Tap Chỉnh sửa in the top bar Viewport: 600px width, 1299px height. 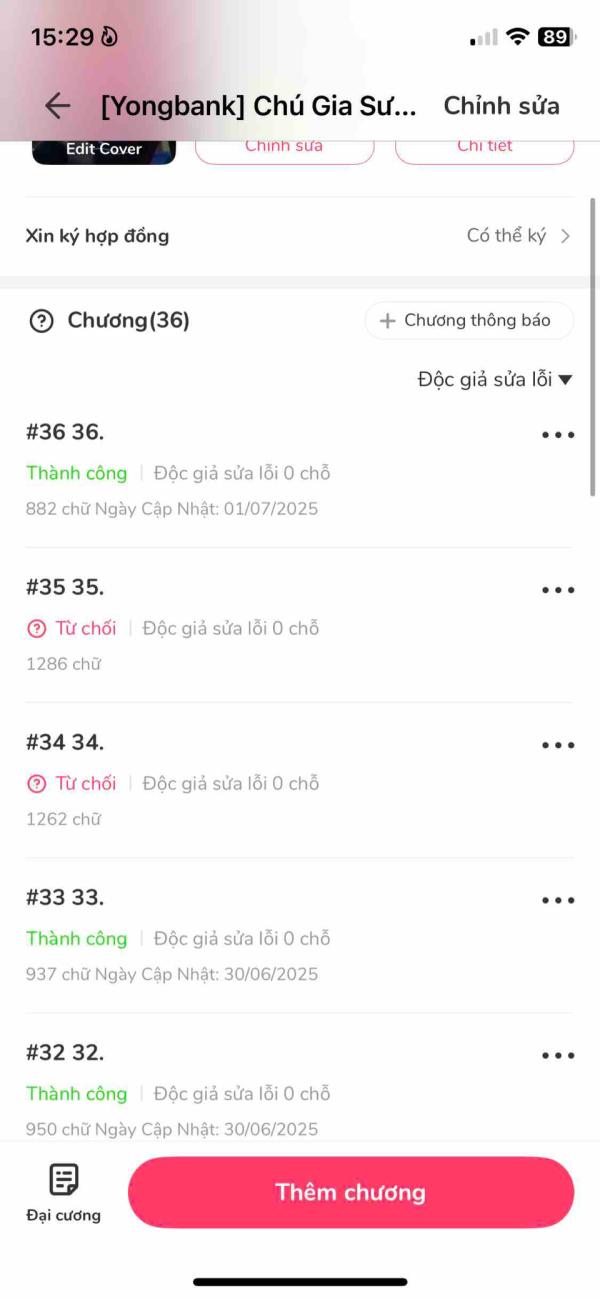(x=501, y=106)
